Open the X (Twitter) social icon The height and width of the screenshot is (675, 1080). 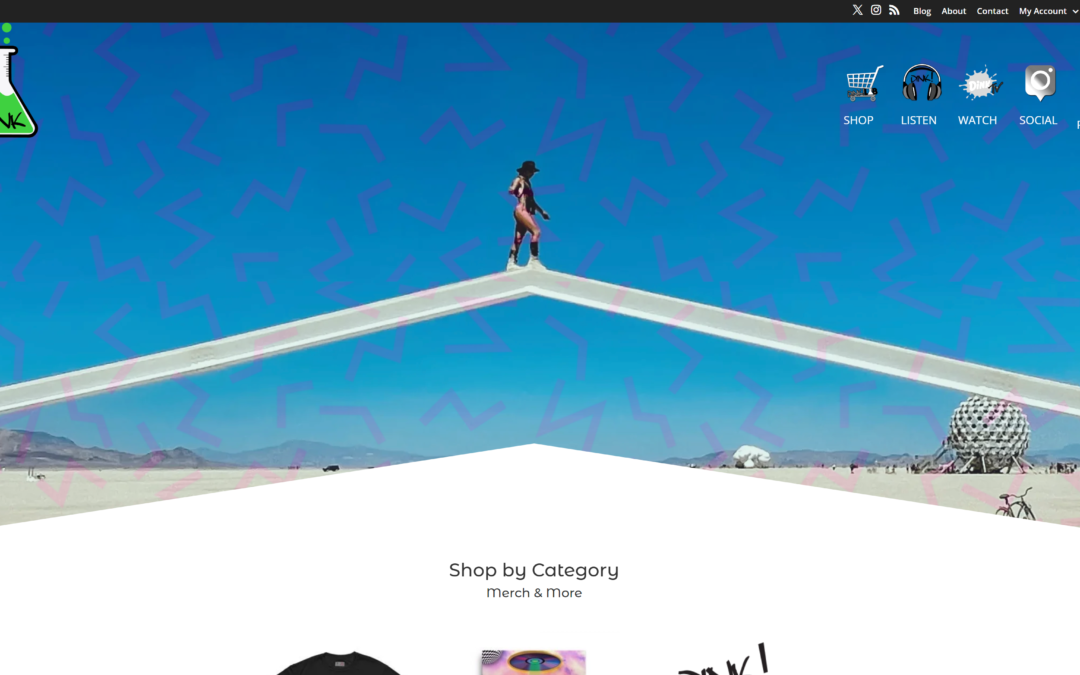point(857,10)
